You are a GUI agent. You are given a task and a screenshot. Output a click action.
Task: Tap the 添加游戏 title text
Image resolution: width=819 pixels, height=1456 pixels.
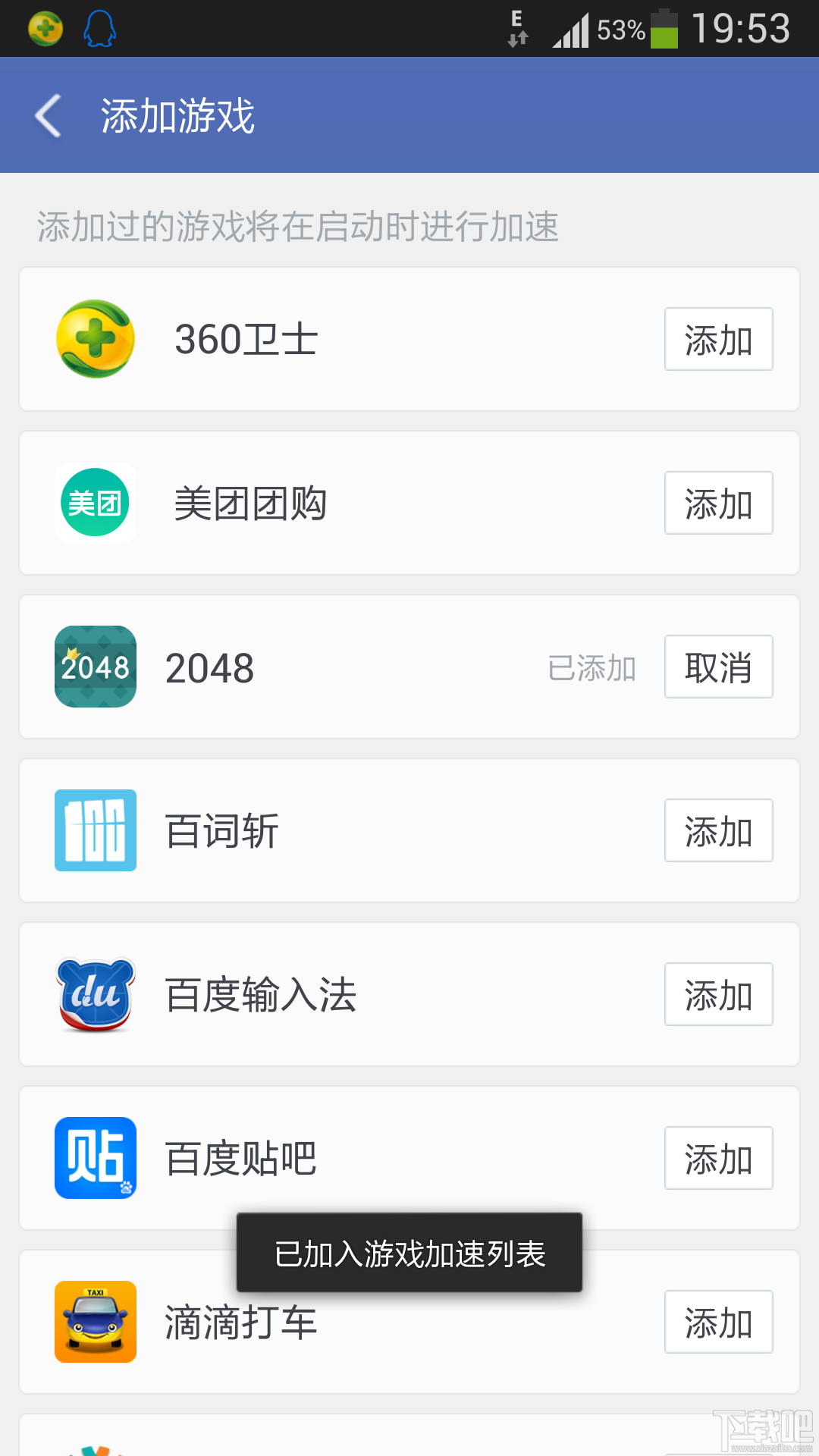click(x=180, y=115)
